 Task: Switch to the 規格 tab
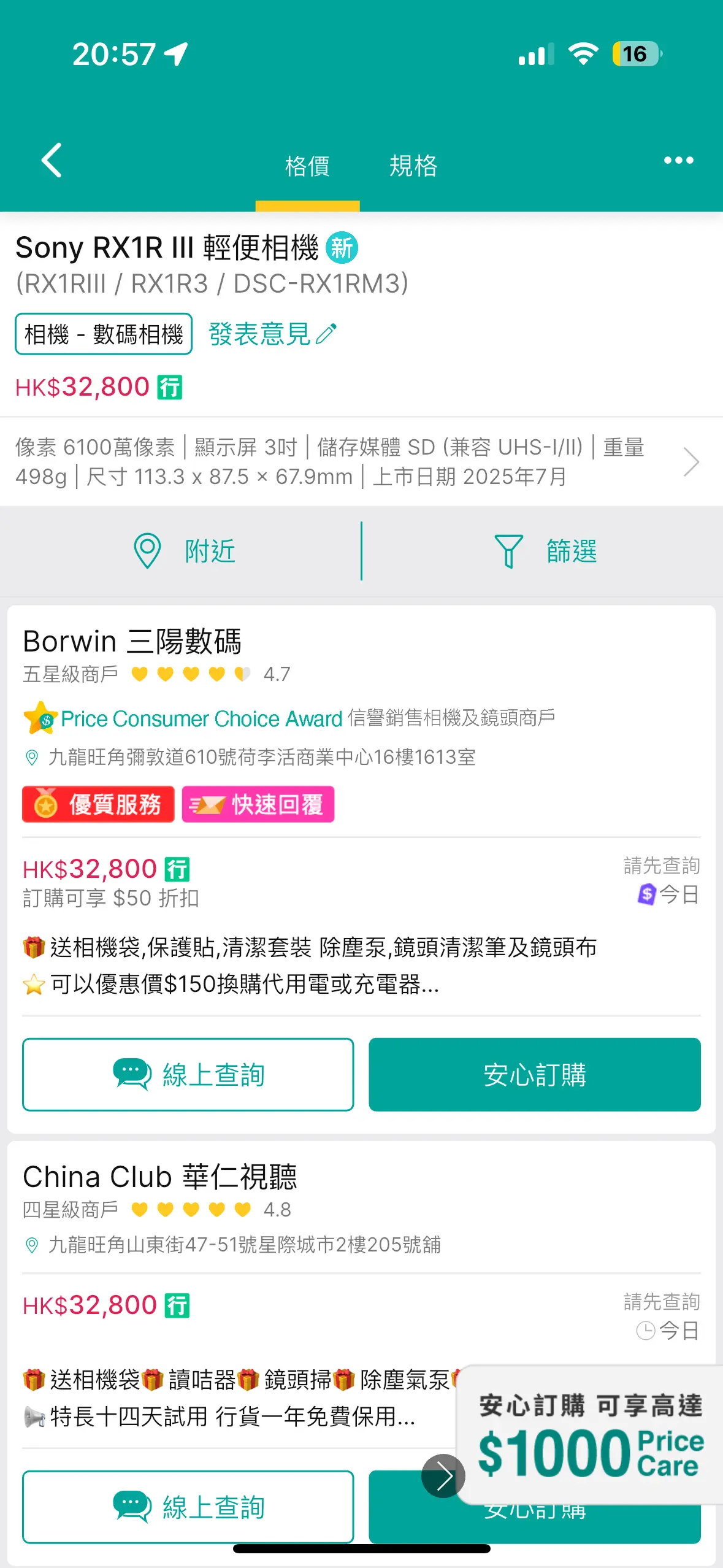(x=413, y=166)
